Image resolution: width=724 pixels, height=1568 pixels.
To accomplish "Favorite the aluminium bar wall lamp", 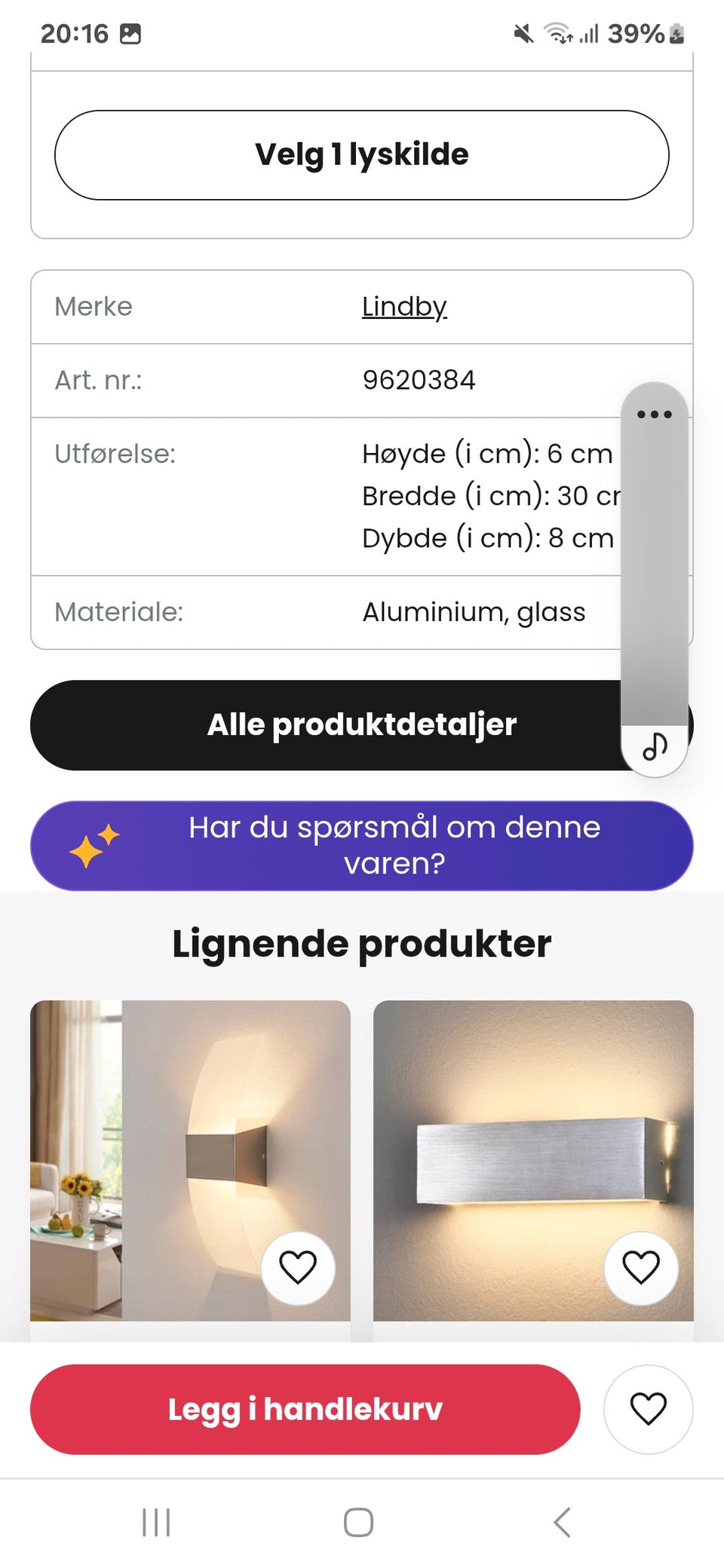I will (x=642, y=1268).
